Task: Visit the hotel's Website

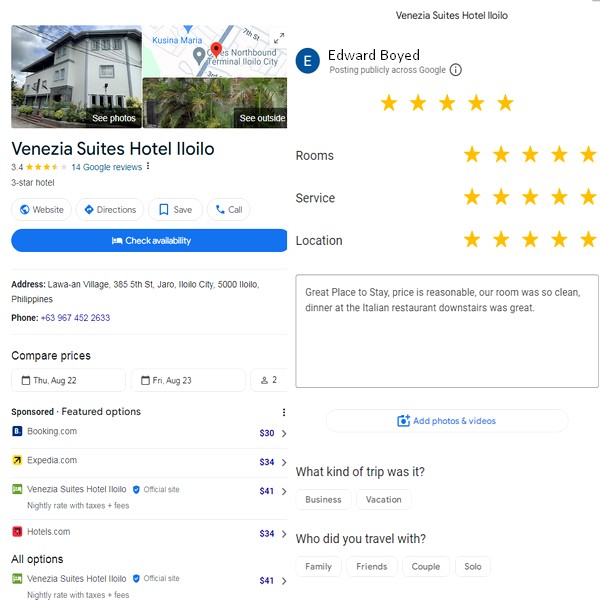Action: click(41, 210)
